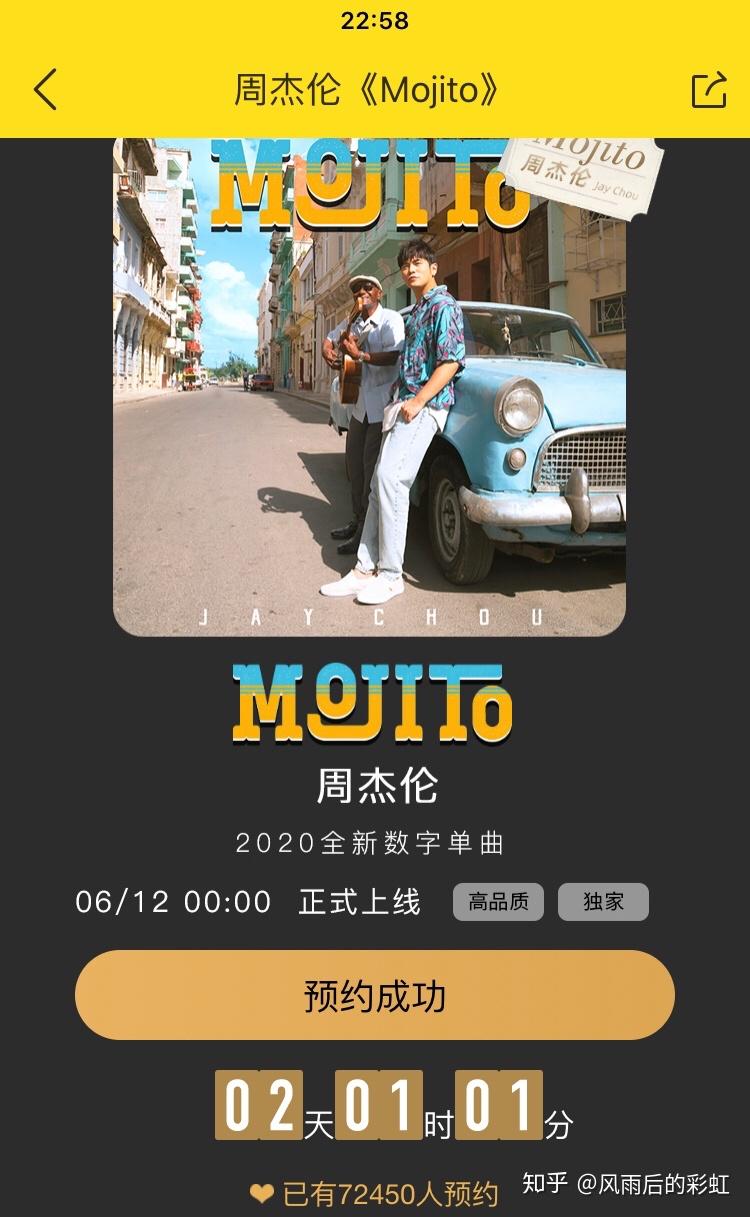
Task: Open the 2020全新数字单曲 description
Action: (x=375, y=845)
